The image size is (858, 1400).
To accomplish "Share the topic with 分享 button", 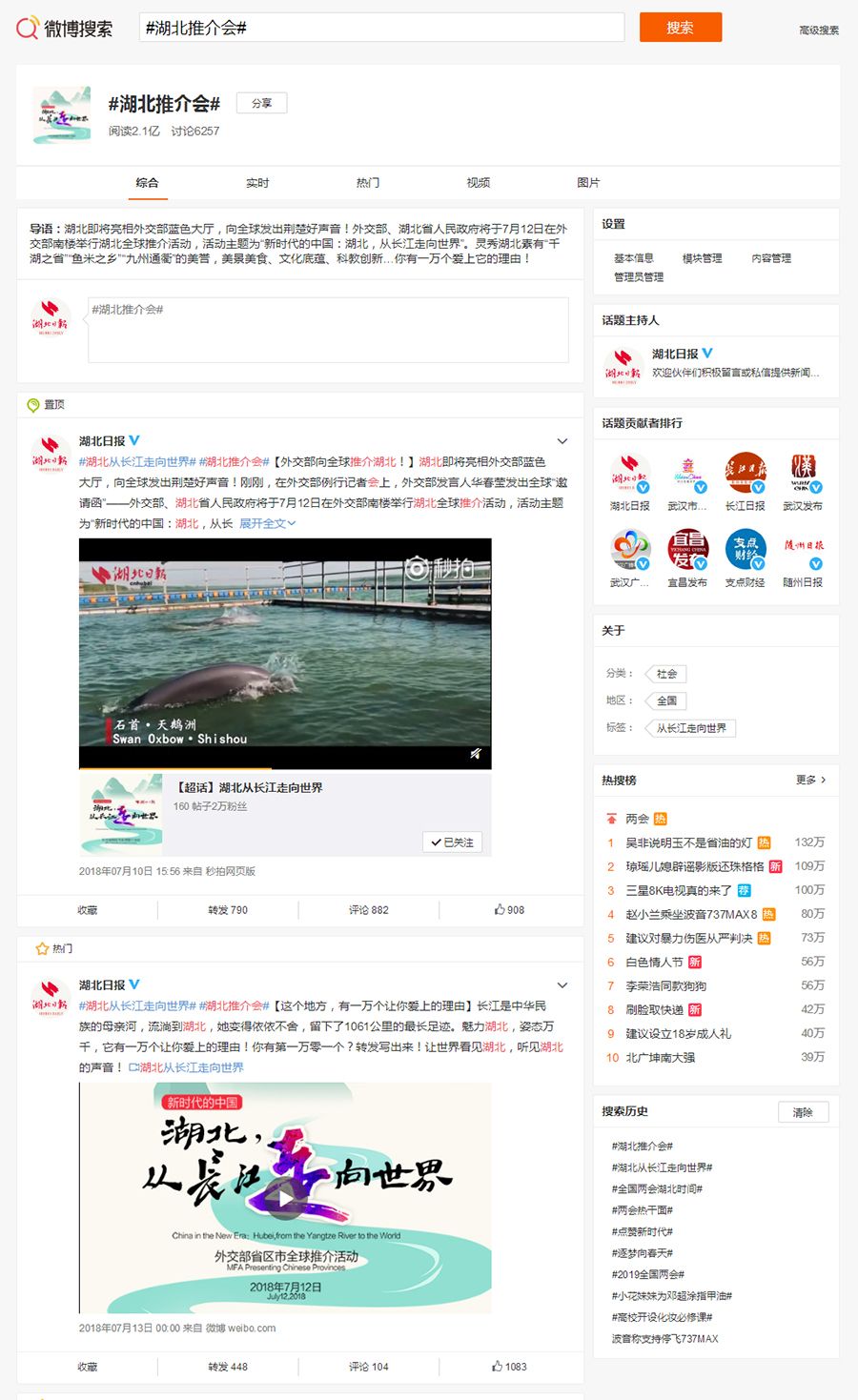I will (261, 103).
